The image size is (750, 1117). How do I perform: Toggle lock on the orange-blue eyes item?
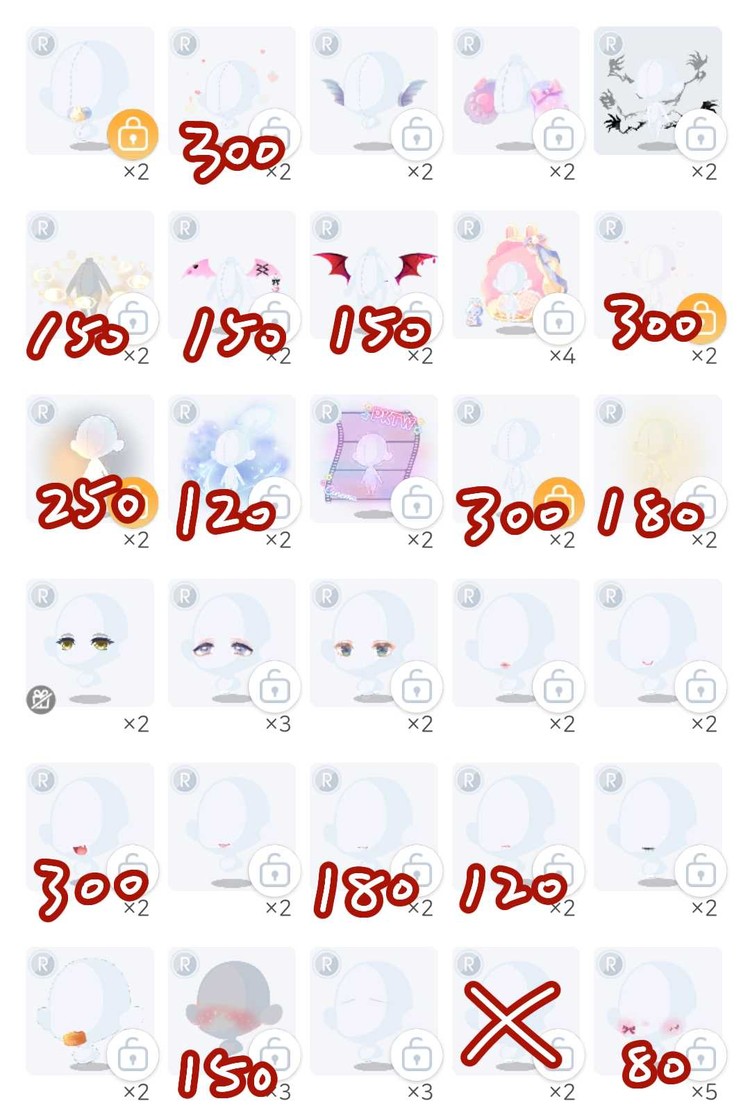pyautogui.click(x=414, y=688)
